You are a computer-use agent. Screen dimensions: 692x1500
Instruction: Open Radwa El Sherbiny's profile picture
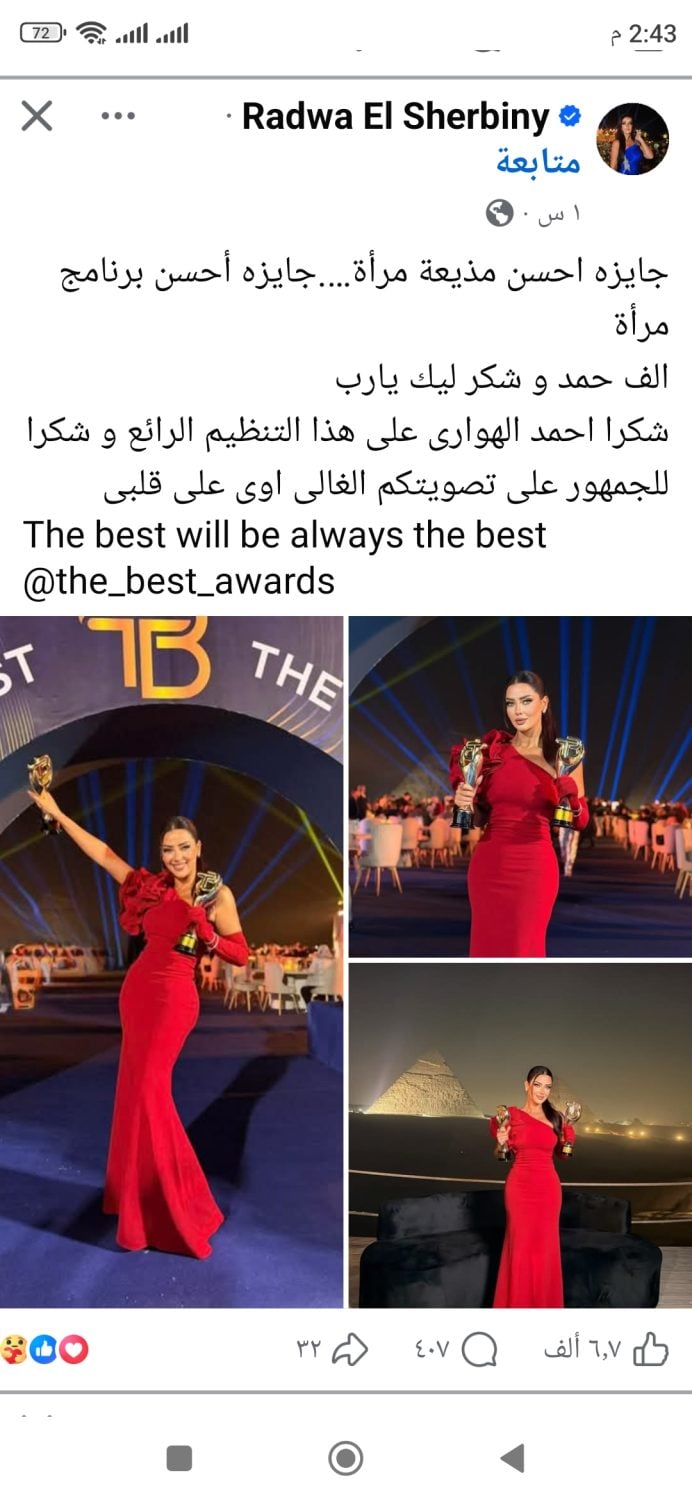[632, 139]
